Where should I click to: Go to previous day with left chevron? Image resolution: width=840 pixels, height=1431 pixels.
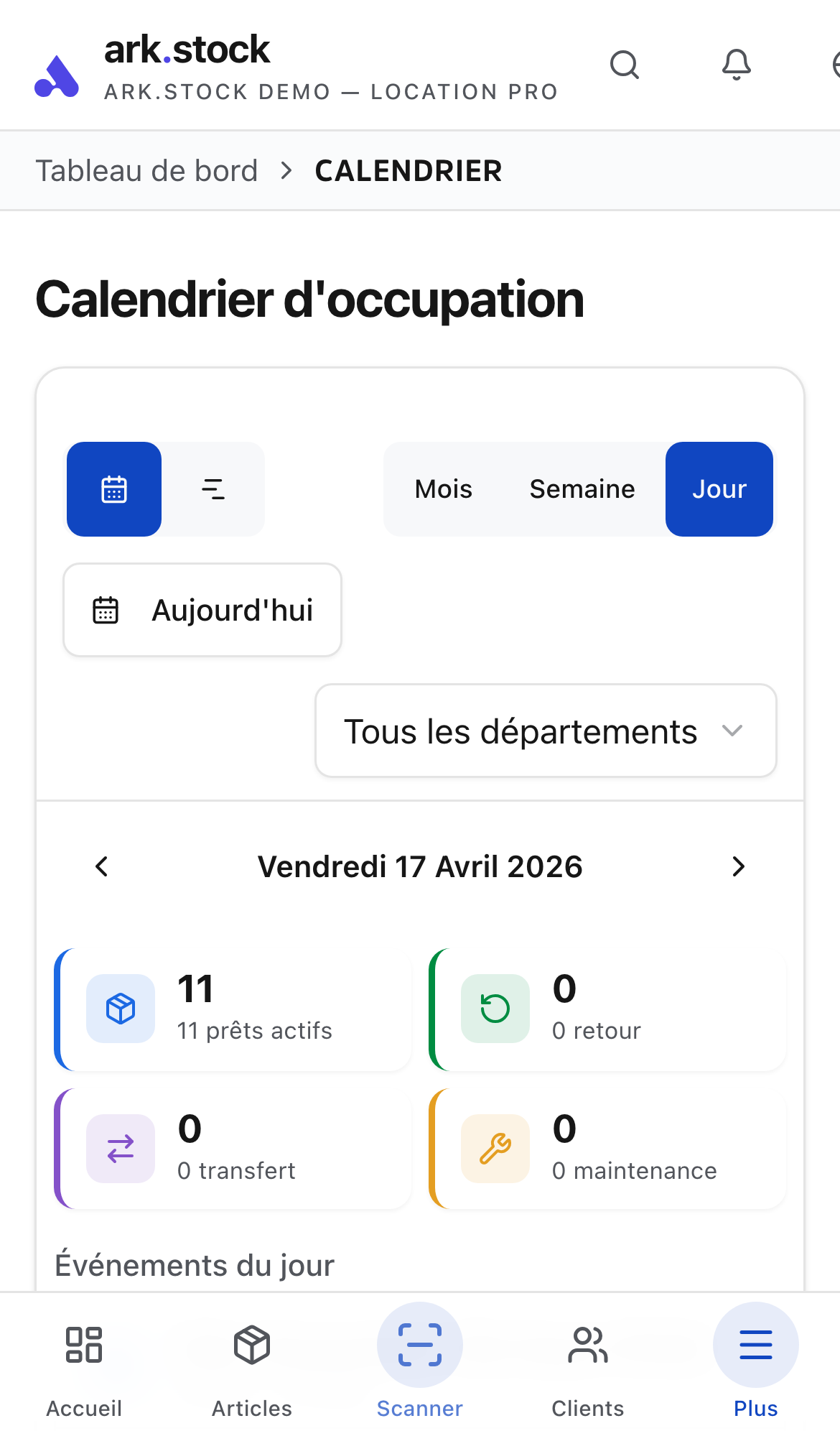[101, 866]
